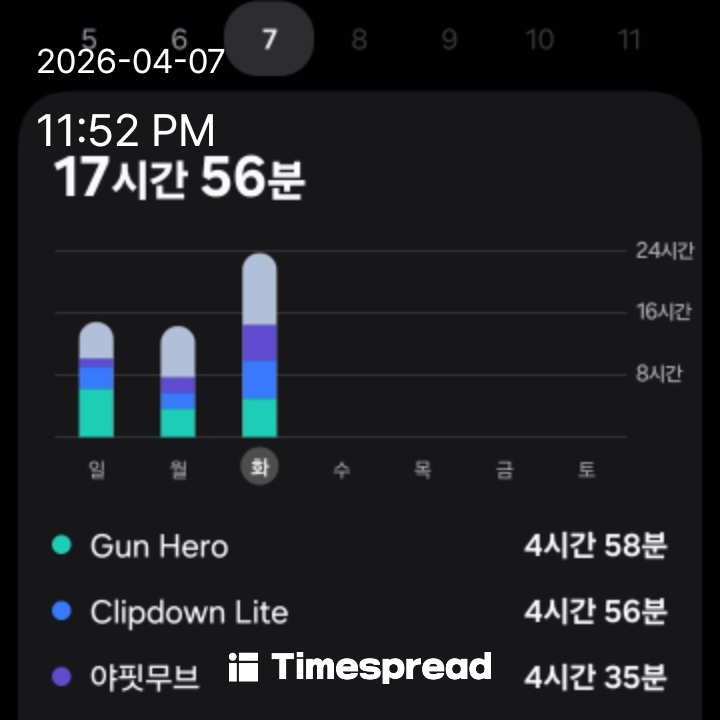Screen dimensions: 720x720
Task: Open Clipdown Lite usage details
Action: click(358, 612)
